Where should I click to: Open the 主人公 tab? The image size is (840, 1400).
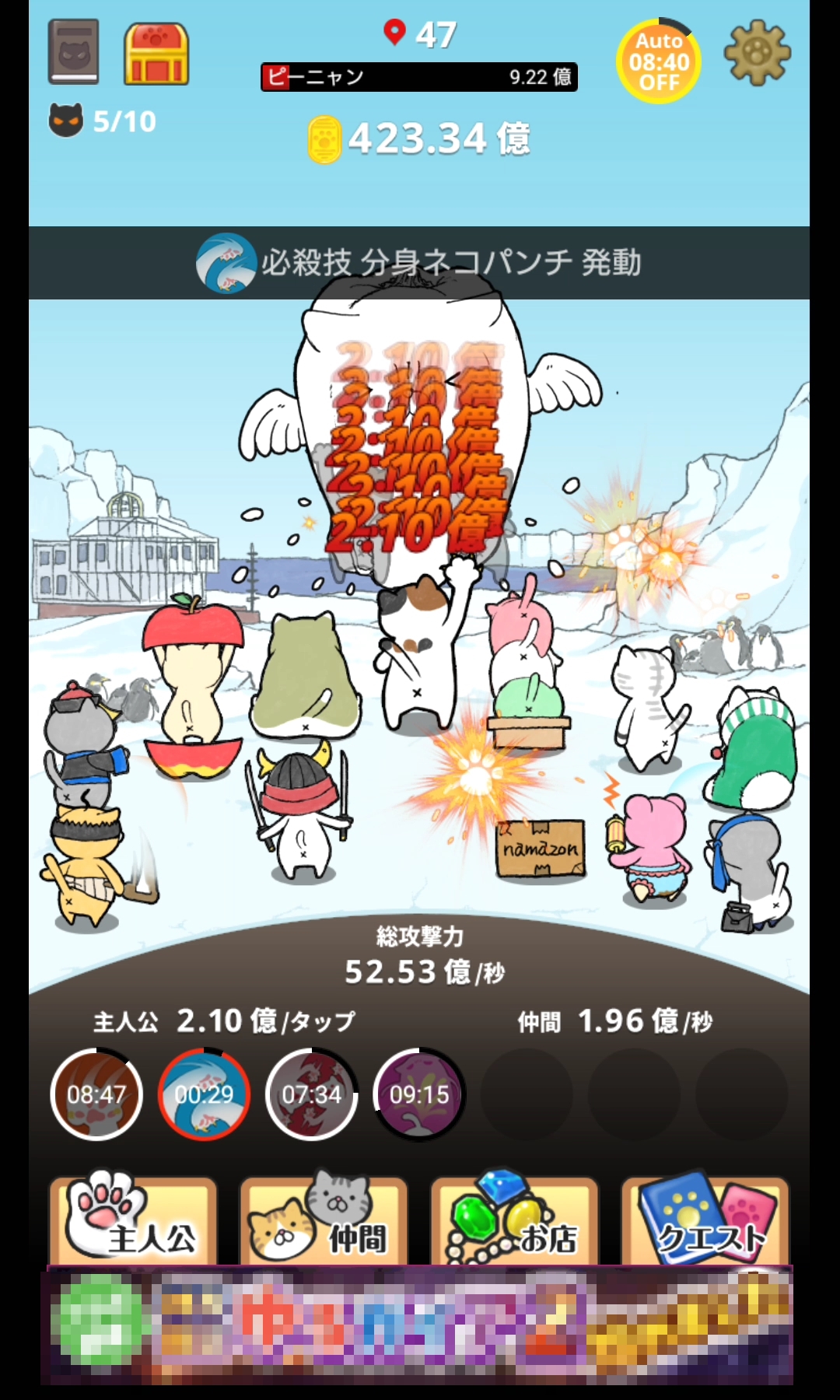(x=133, y=1221)
